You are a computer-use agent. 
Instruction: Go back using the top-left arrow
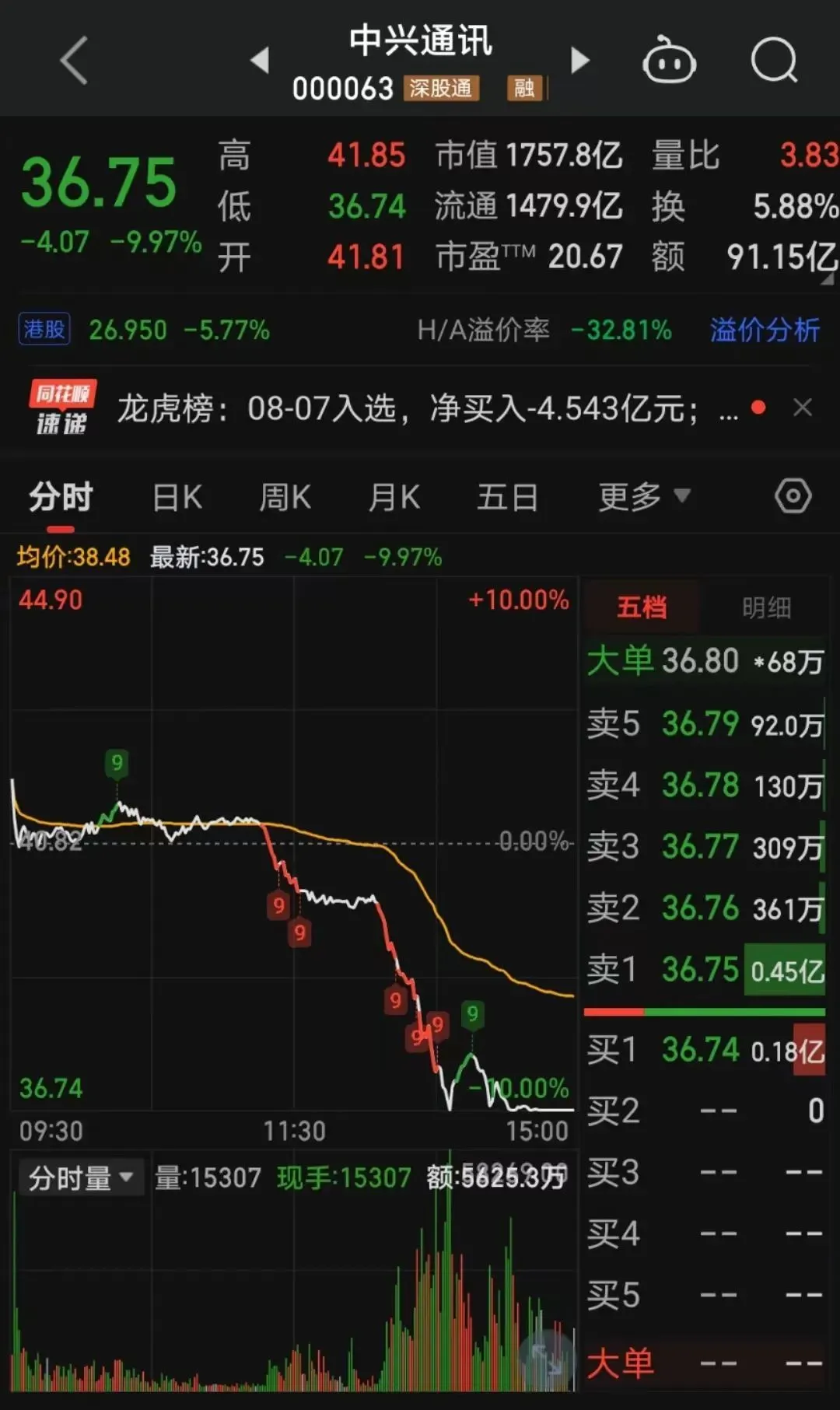tap(74, 60)
